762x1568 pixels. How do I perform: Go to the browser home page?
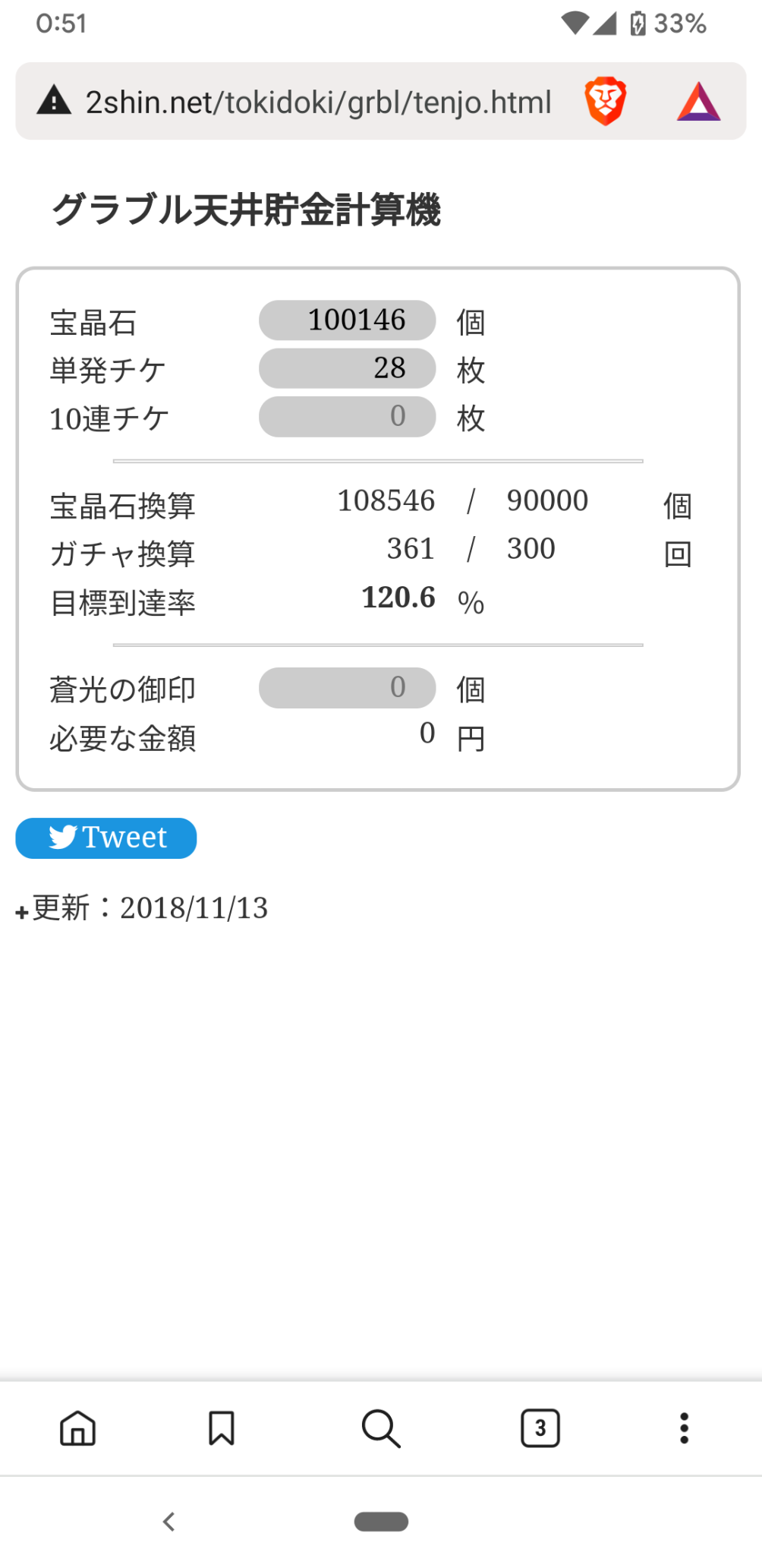78,1428
